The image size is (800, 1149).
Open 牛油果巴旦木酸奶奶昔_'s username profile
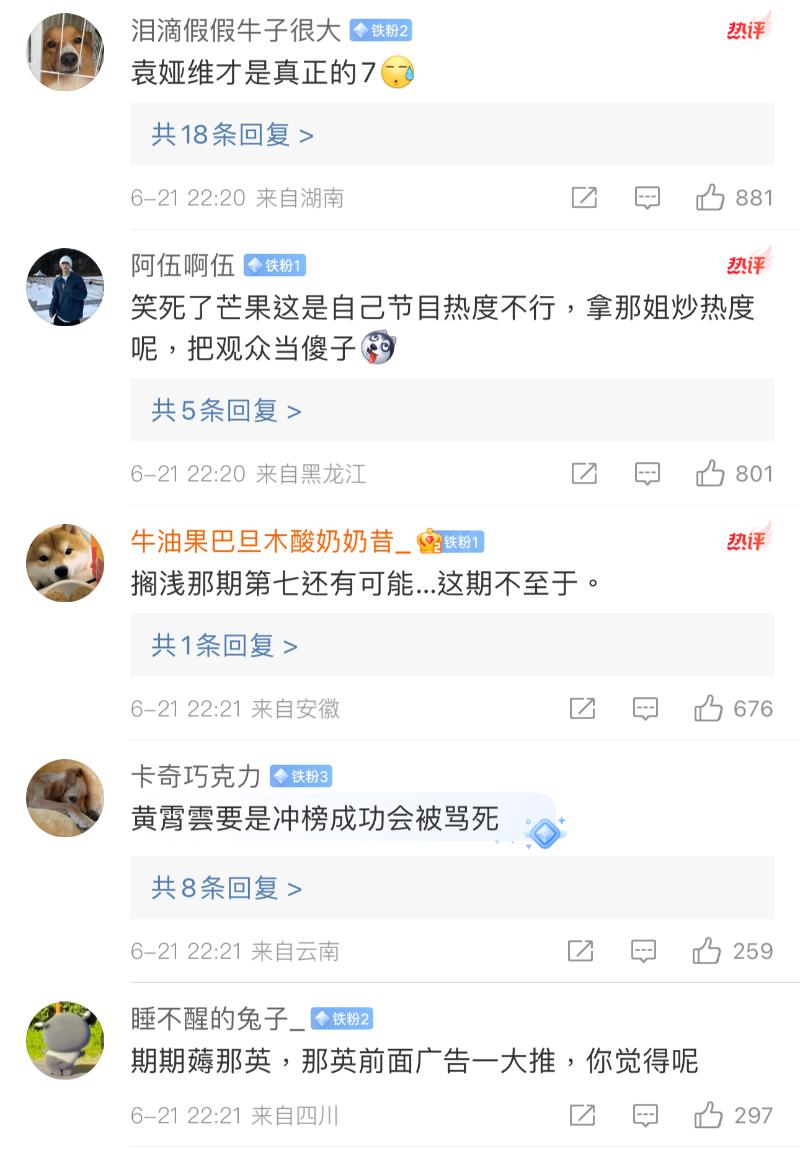coord(270,541)
